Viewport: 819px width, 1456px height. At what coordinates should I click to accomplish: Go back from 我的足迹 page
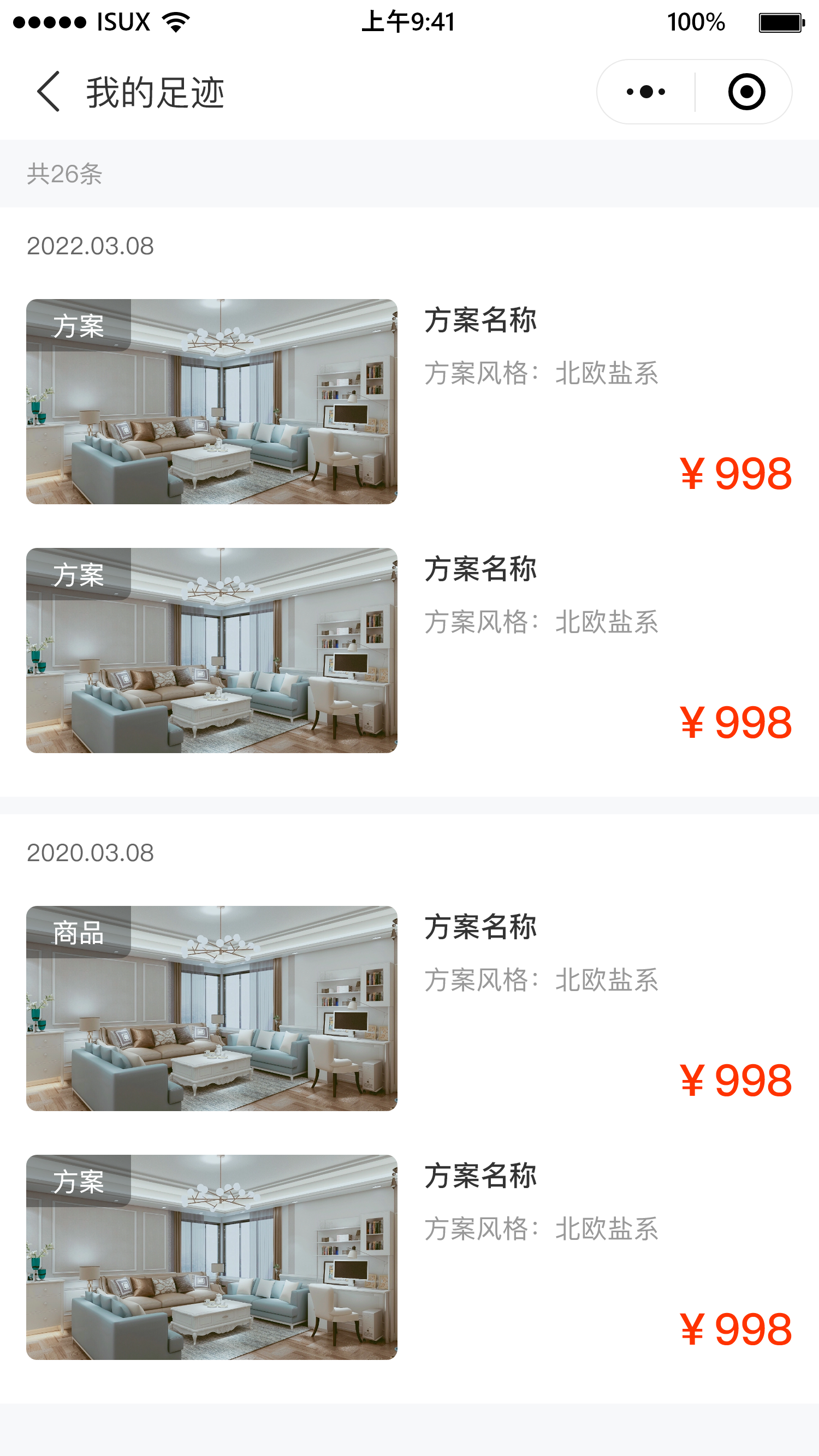click(48, 92)
